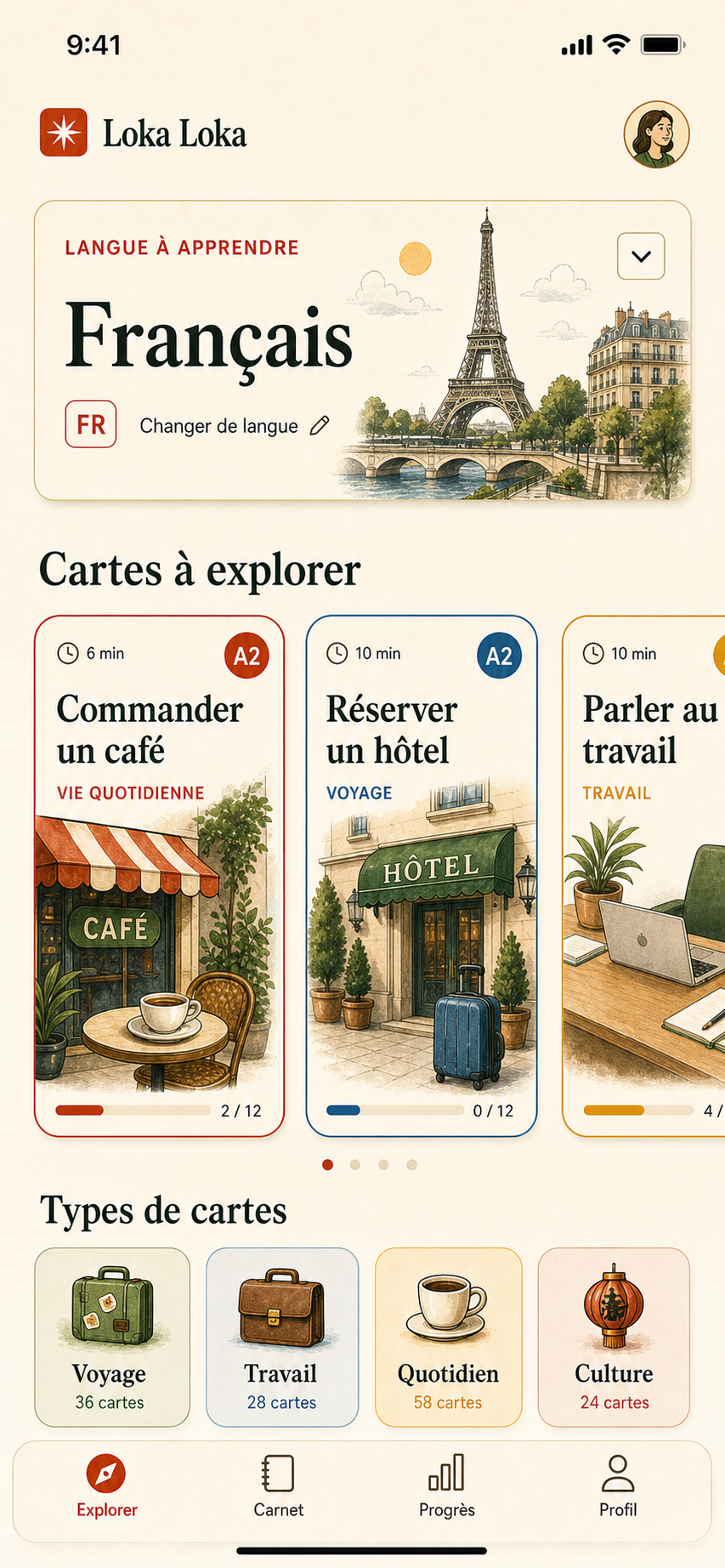Open the Commander un café card
Image resolution: width=725 pixels, height=1568 pixels.
tap(159, 876)
